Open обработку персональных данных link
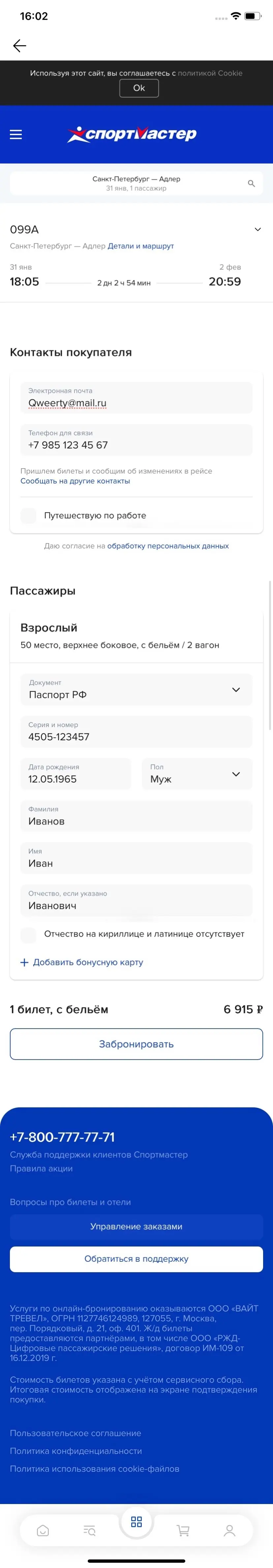The width and height of the screenshot is (273, 1568). [x=168, y=546]
